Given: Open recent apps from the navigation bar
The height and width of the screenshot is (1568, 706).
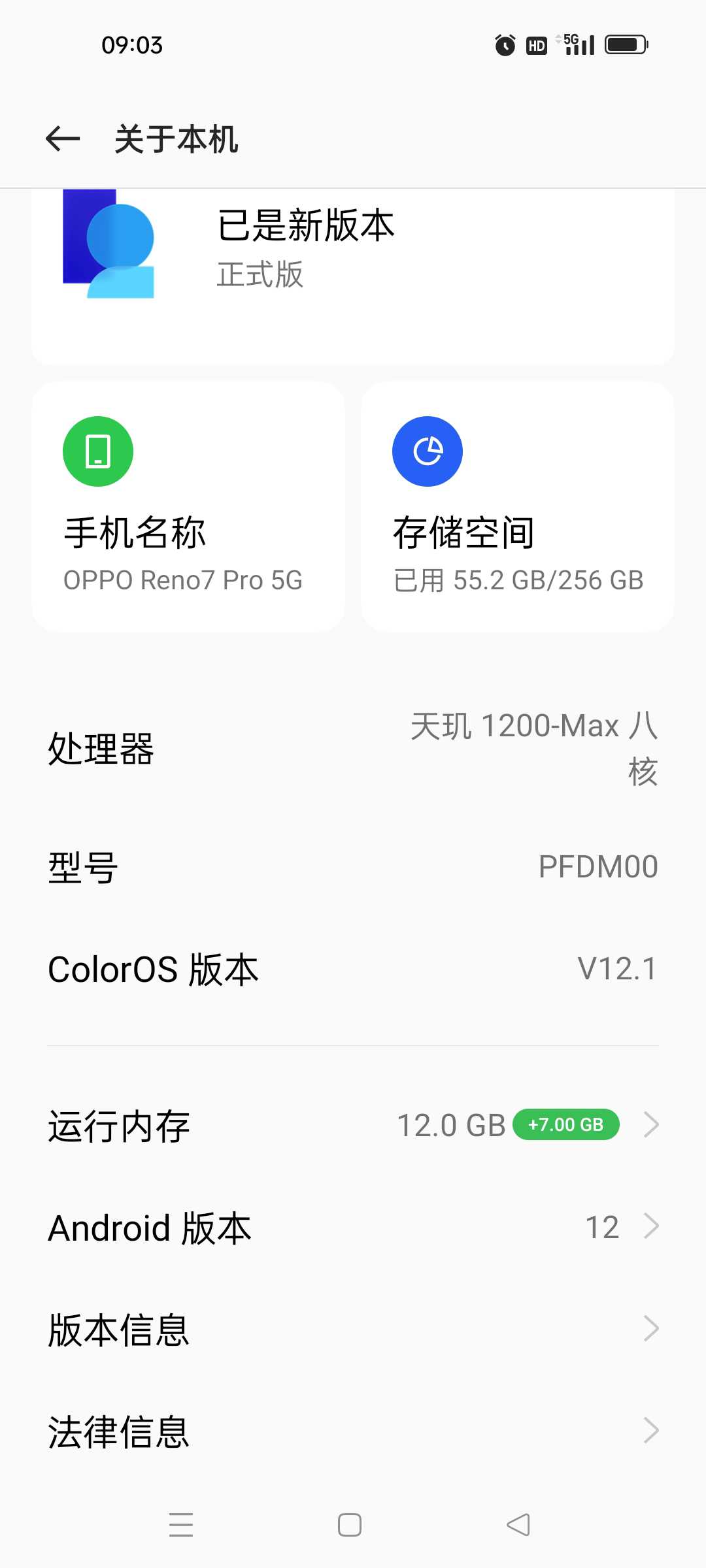Looking at the screenshot, I should tap(181, 1525).
